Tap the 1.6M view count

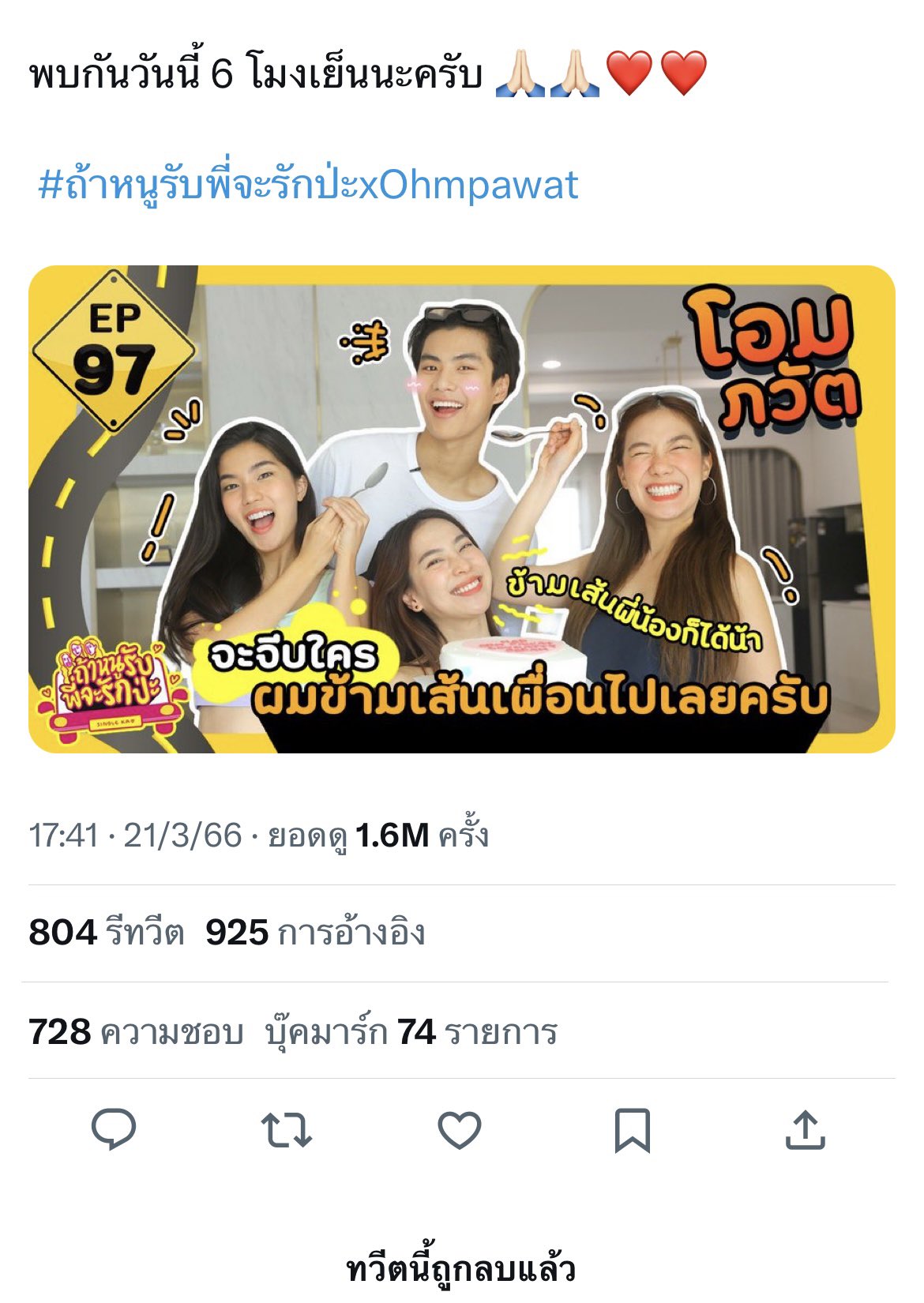point(390,834)
